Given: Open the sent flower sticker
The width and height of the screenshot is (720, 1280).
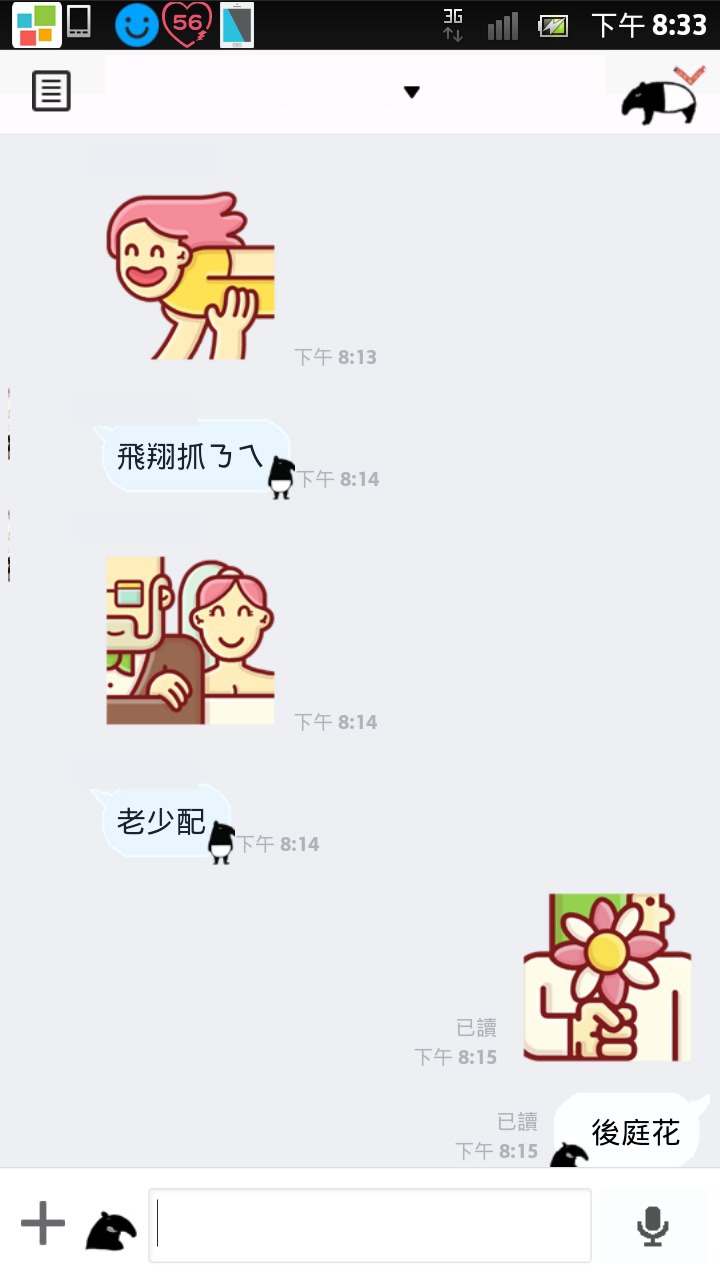Looking at the screenshot, I should 607,978.
